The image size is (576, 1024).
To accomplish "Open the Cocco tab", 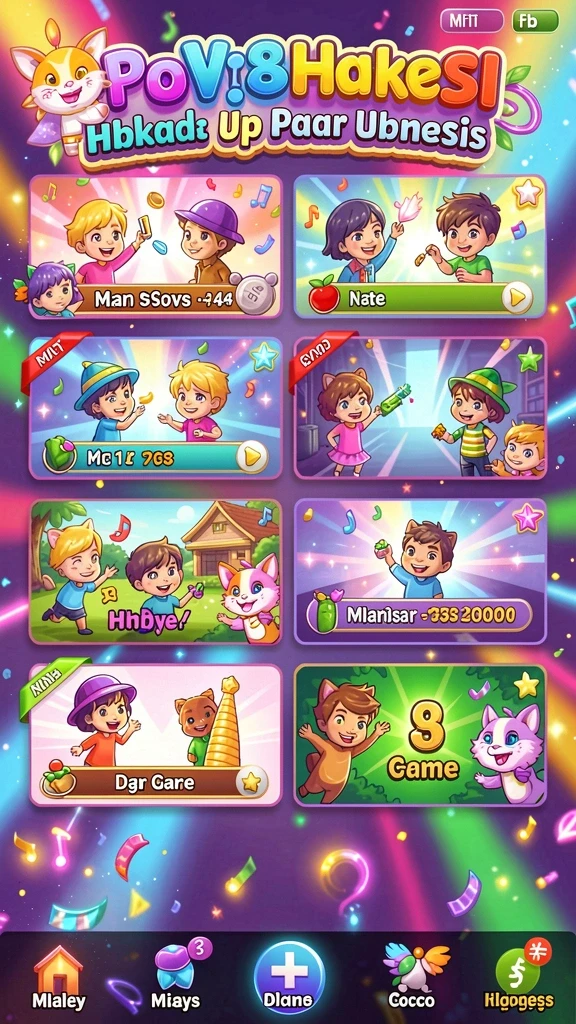I will tap(411, 977).
